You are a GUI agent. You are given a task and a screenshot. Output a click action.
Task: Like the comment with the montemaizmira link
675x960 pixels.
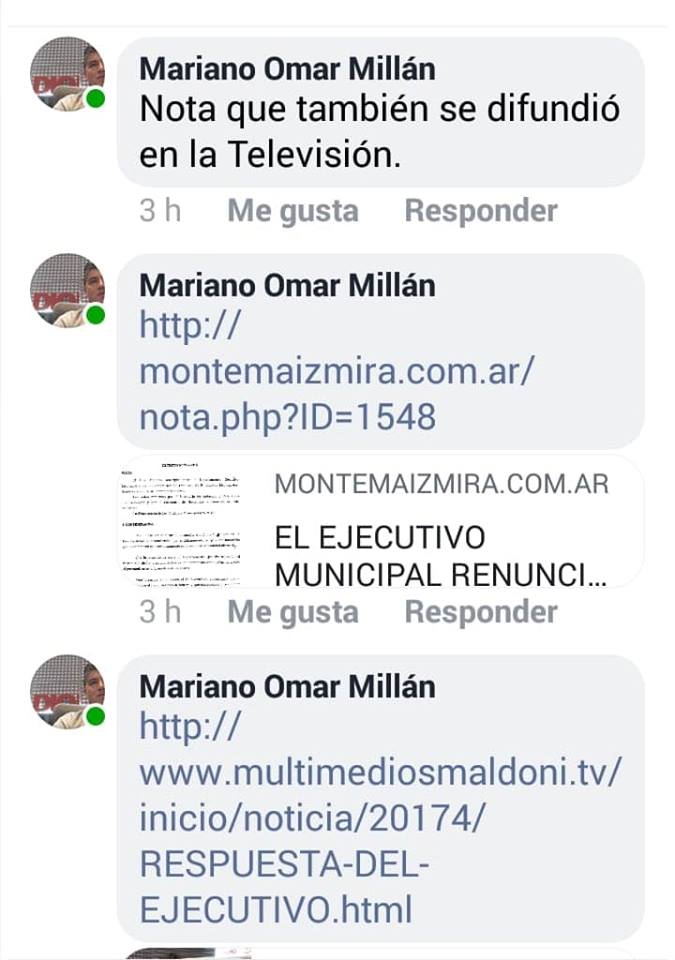[292, 611]
